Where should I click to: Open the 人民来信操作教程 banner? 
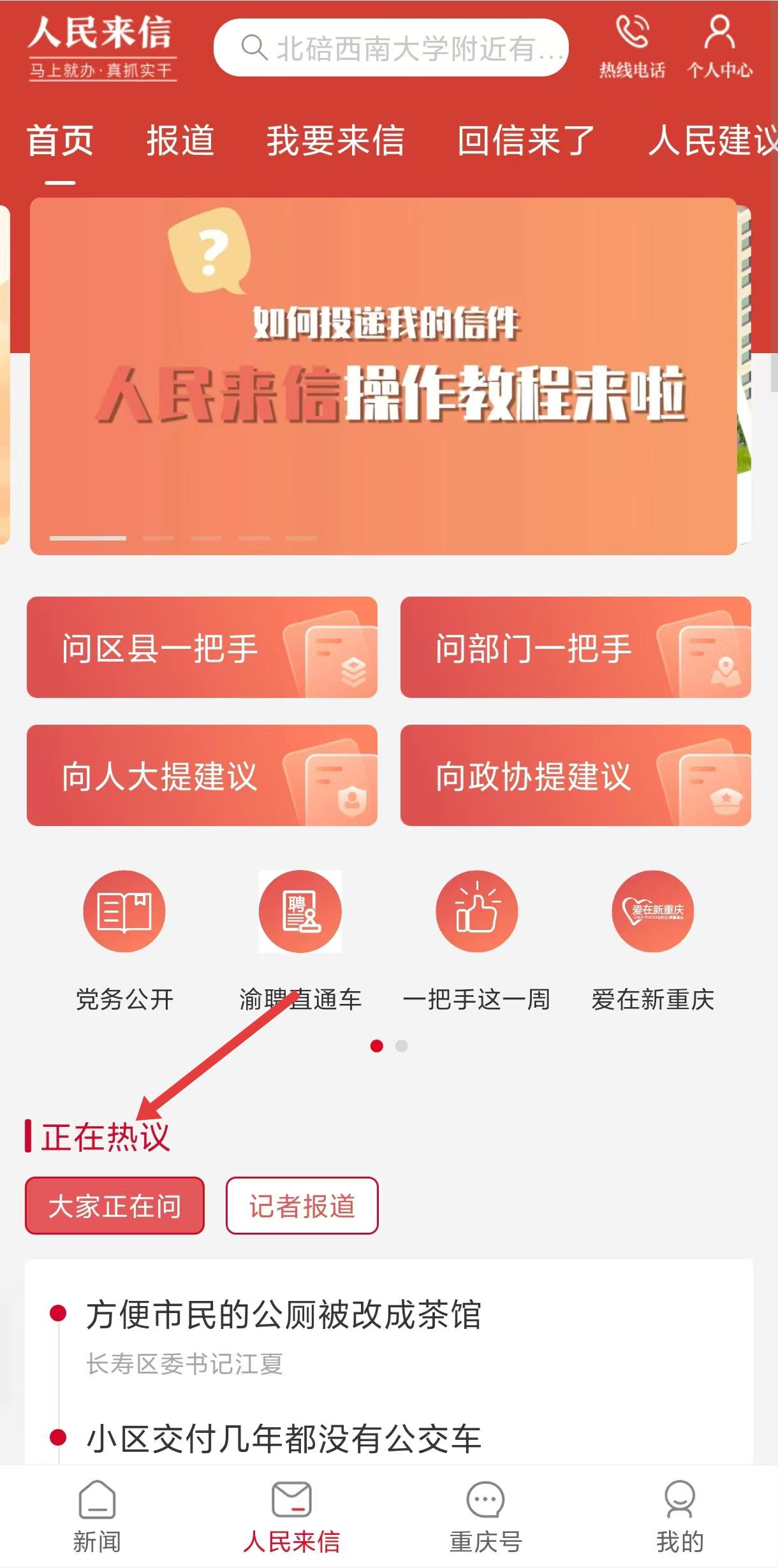coord(383,376)
